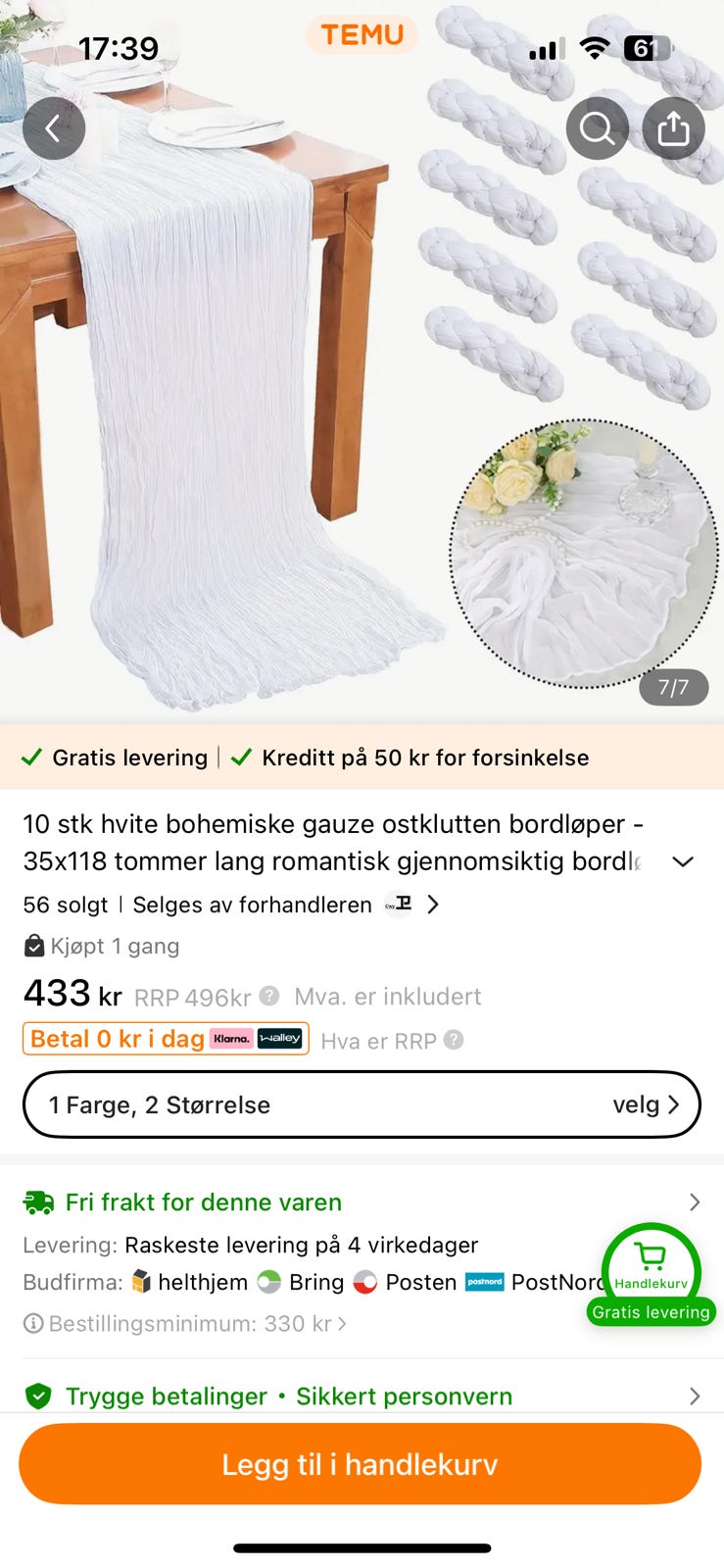The image size is (724, 1568).
Task: Share the product via the share icon
Action: 672,128
